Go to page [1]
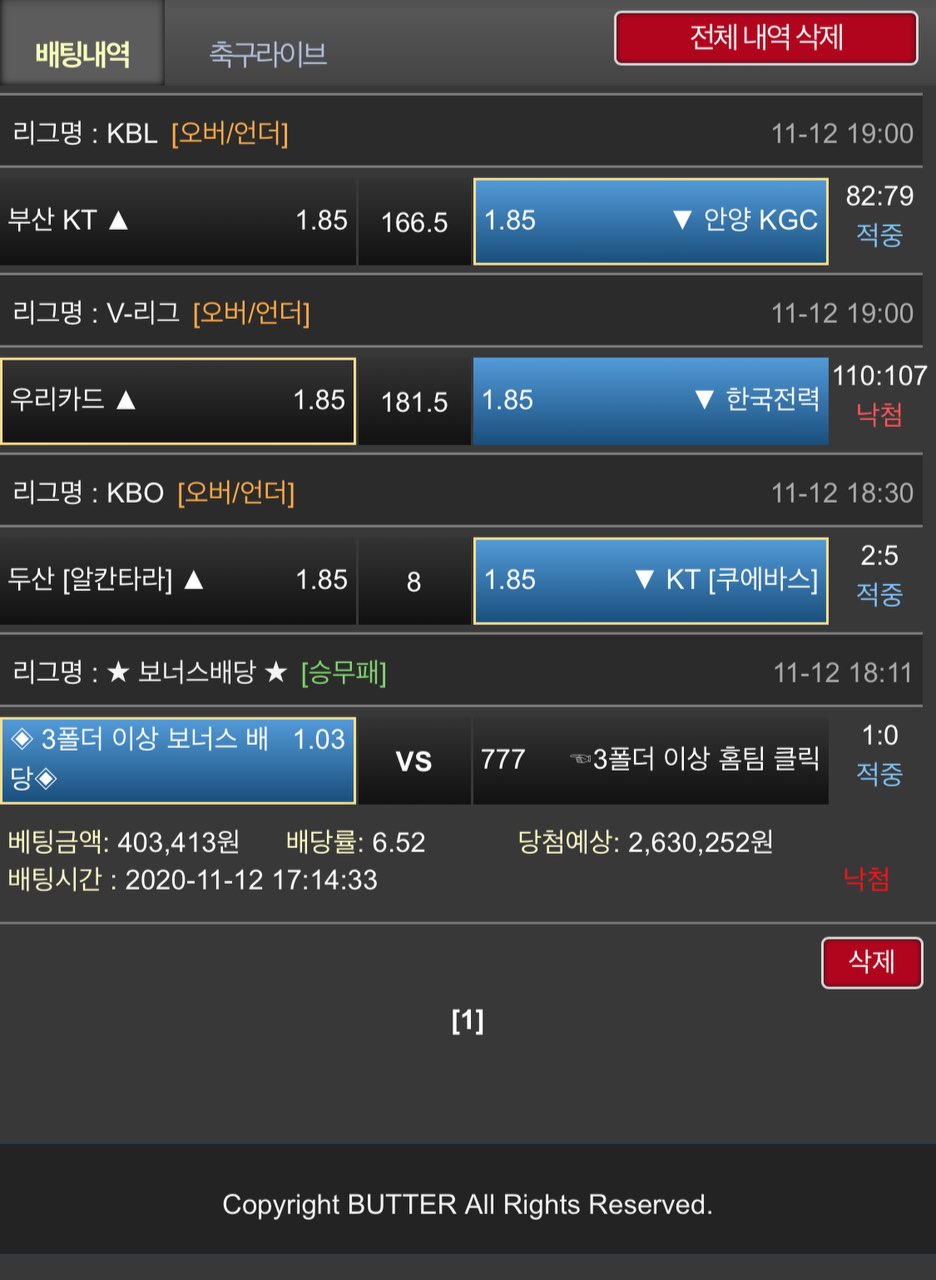 tap(467, 1021)
